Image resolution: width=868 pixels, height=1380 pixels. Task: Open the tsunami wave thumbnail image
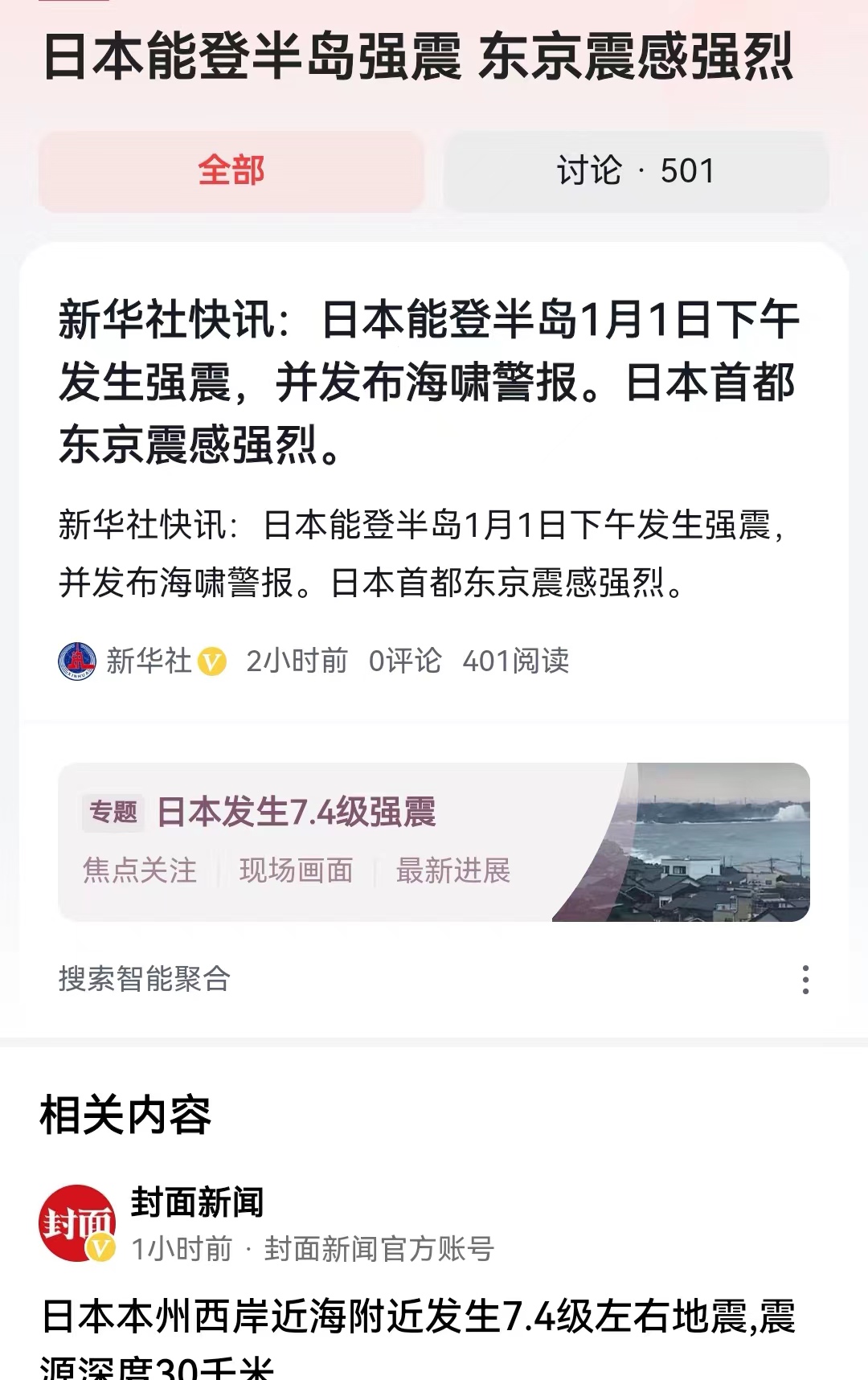707,840
